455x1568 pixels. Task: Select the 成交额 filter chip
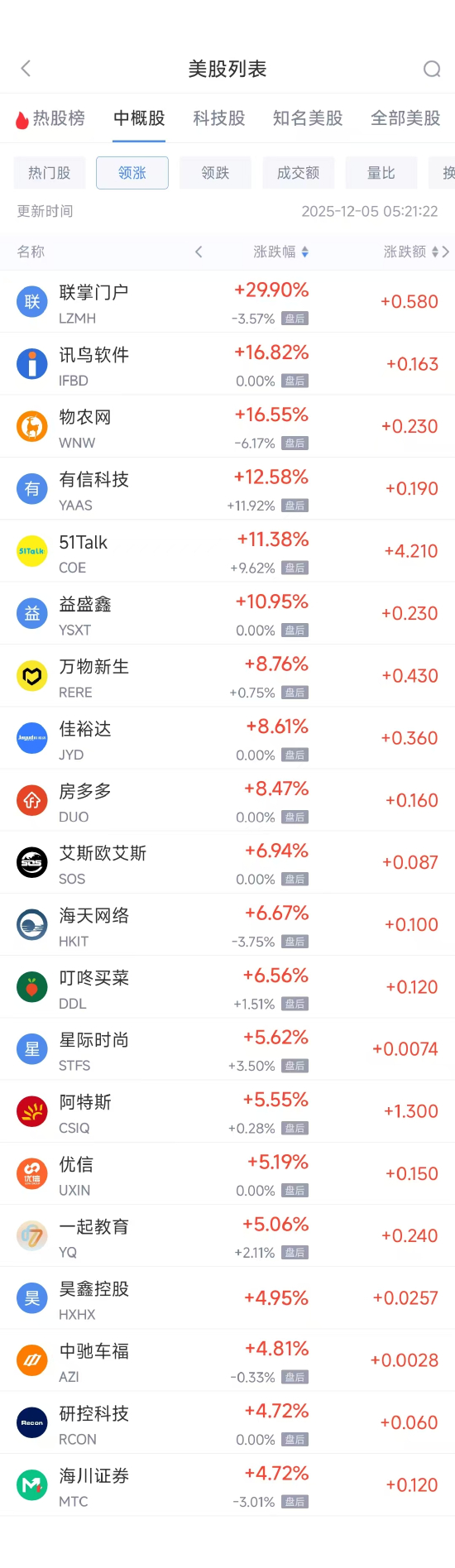tap(298, 173)
